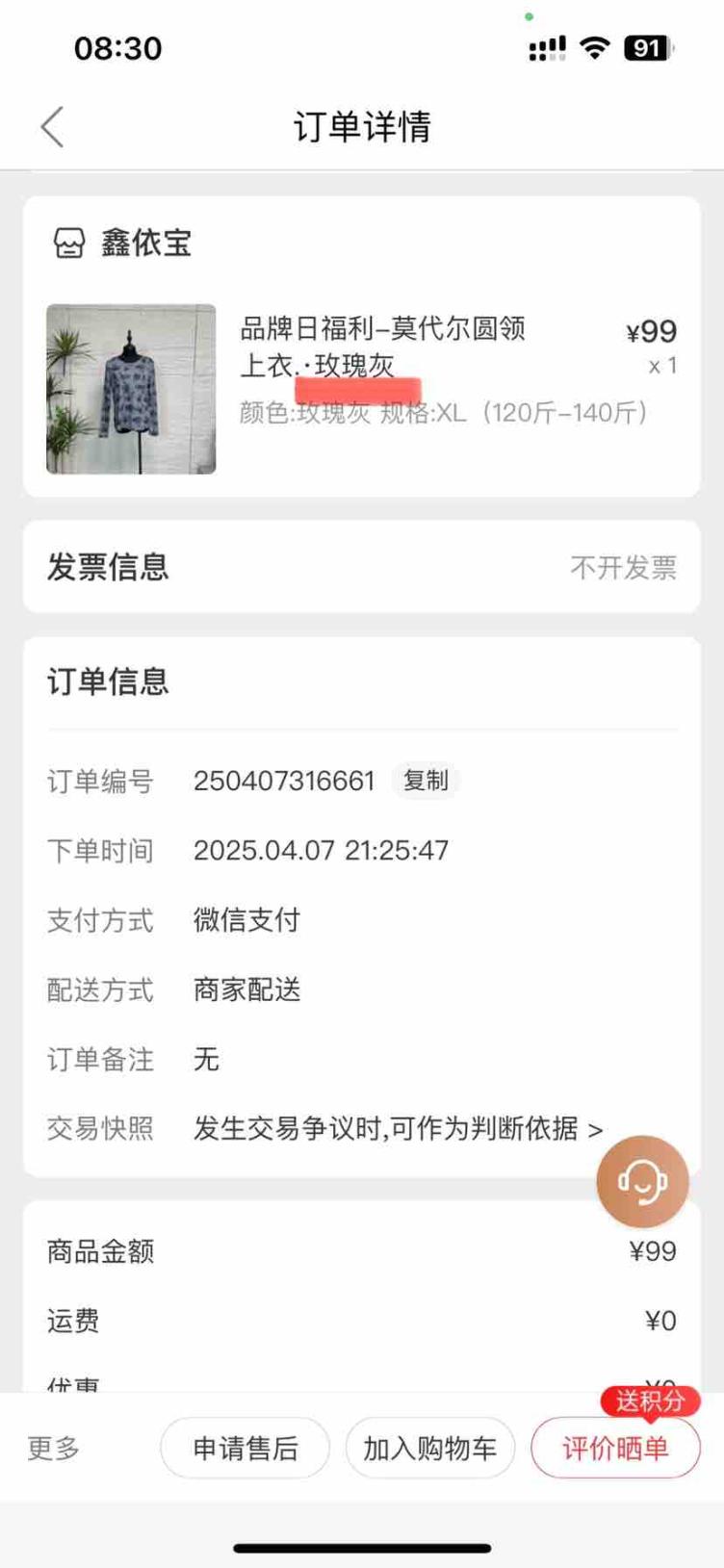The width and height of the screenshot is (724, 1568).
Task: Open the 莫代尔圆领上衣 product thumbnail
Action: [131, 389]
